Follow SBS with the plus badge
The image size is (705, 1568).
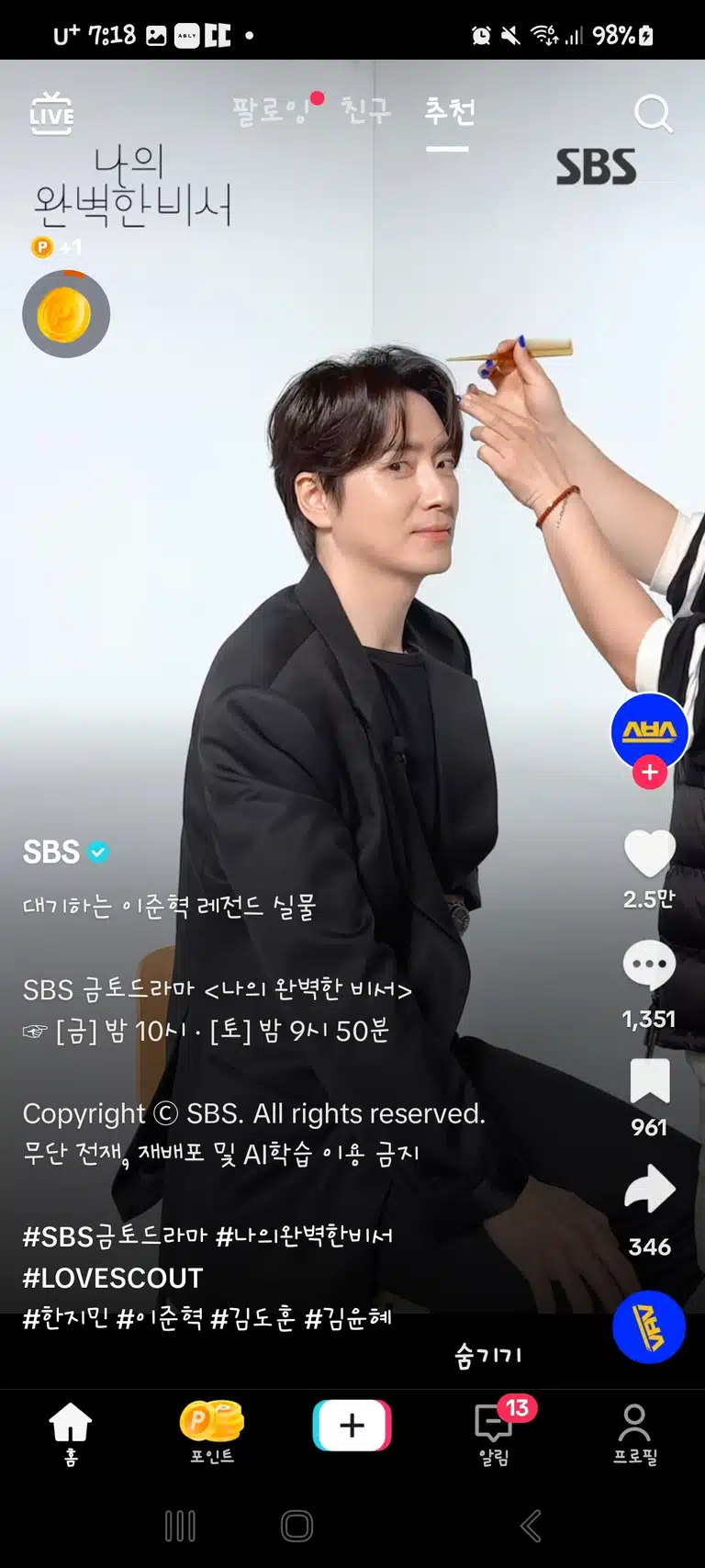pyautogui.click(x=650, y=773)
